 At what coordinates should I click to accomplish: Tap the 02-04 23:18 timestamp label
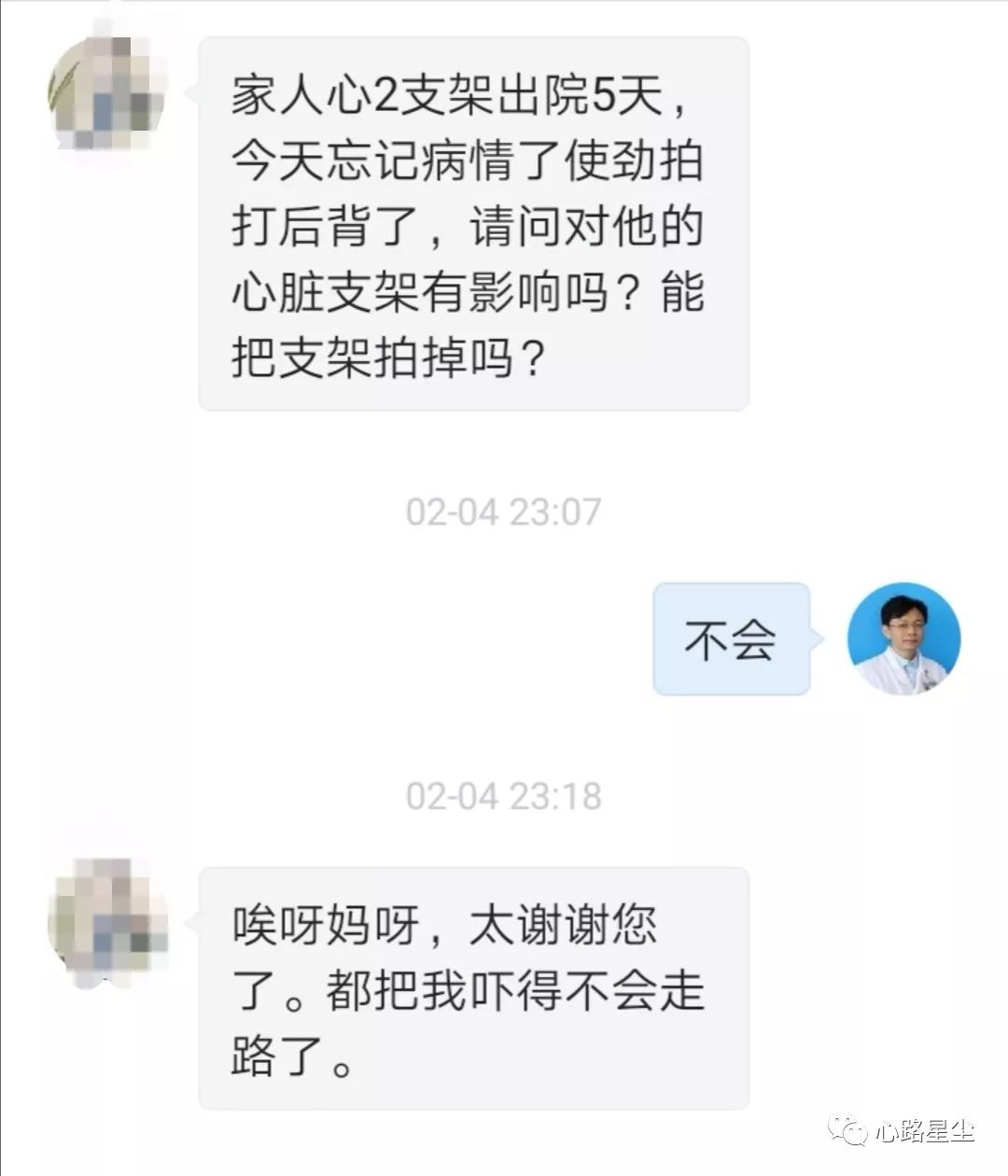(x=504, y=796)
